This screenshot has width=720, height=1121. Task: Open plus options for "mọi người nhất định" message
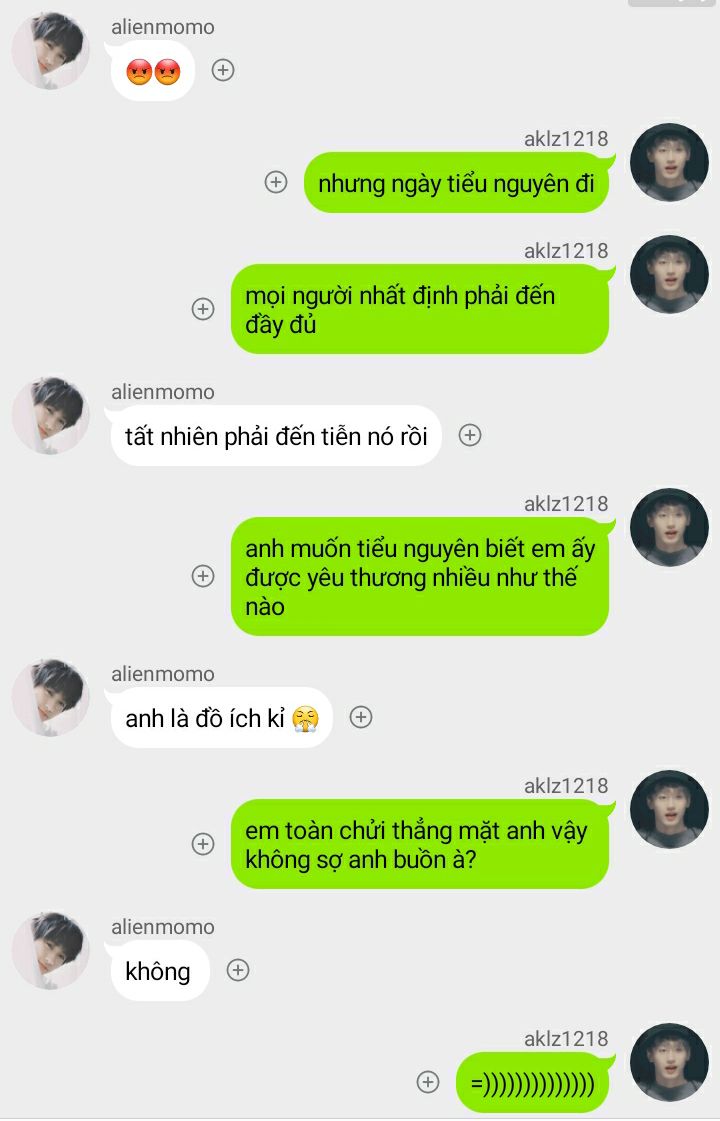(203, 309)
